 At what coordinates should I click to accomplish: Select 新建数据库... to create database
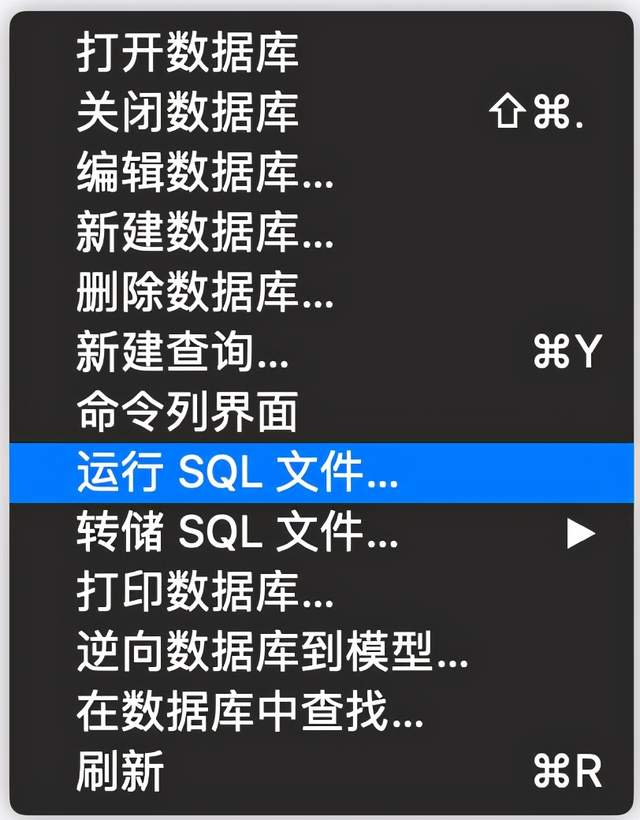(x=321, y=232)
